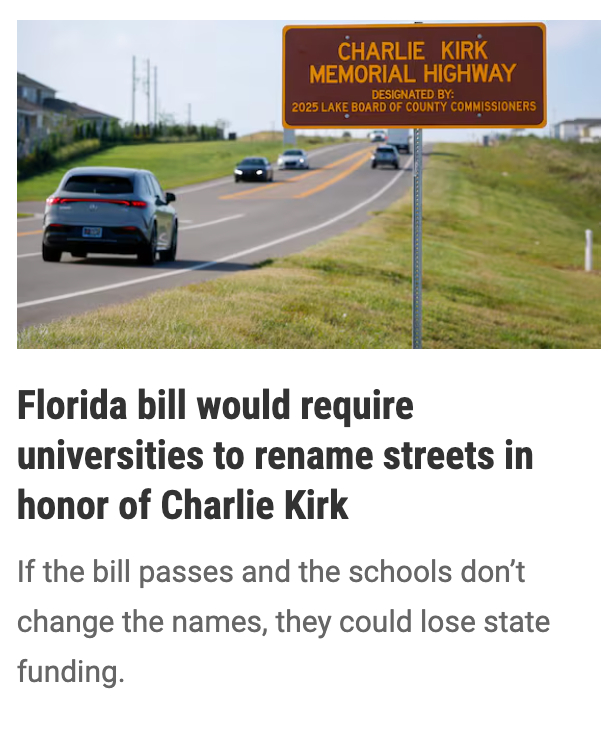The image size is (612, 732).
Task: Open the Charlie Kirk Memorial Highway article image
Action: pos(308,185)
